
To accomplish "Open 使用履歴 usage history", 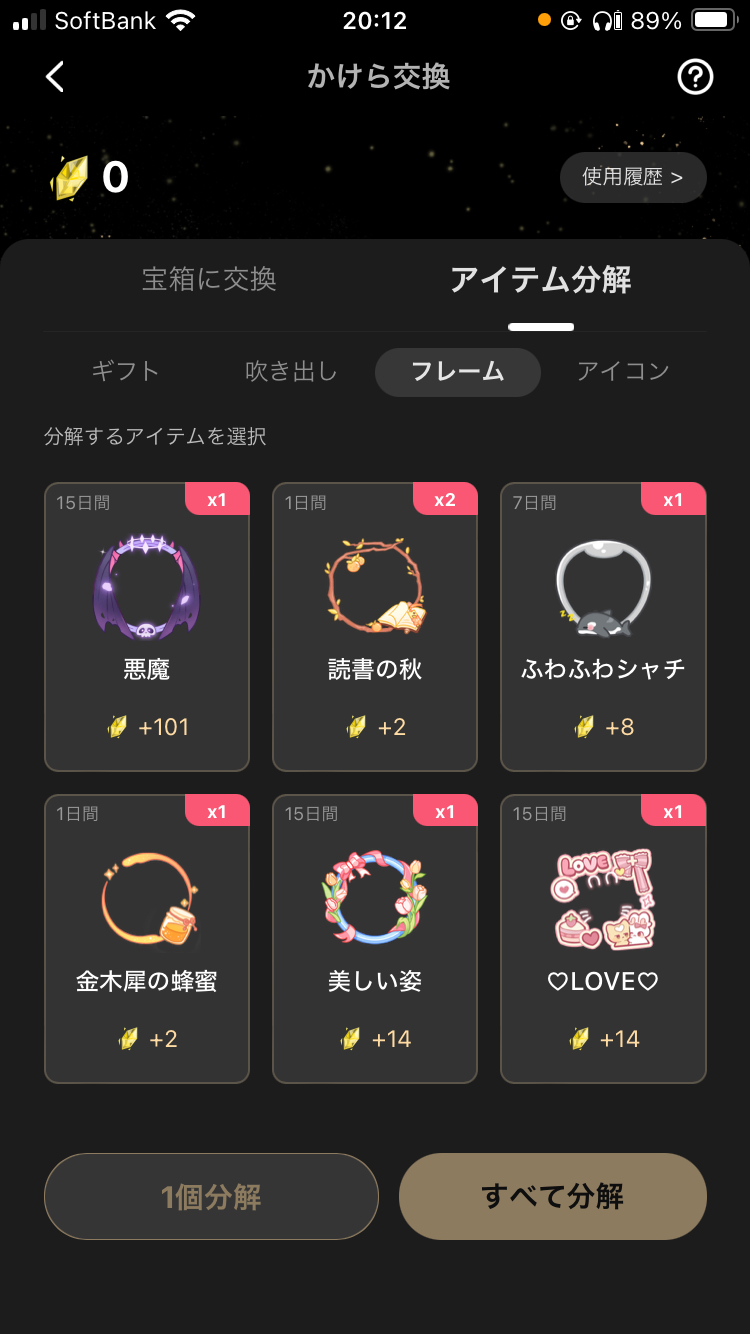I will click(x=633, y=178).
